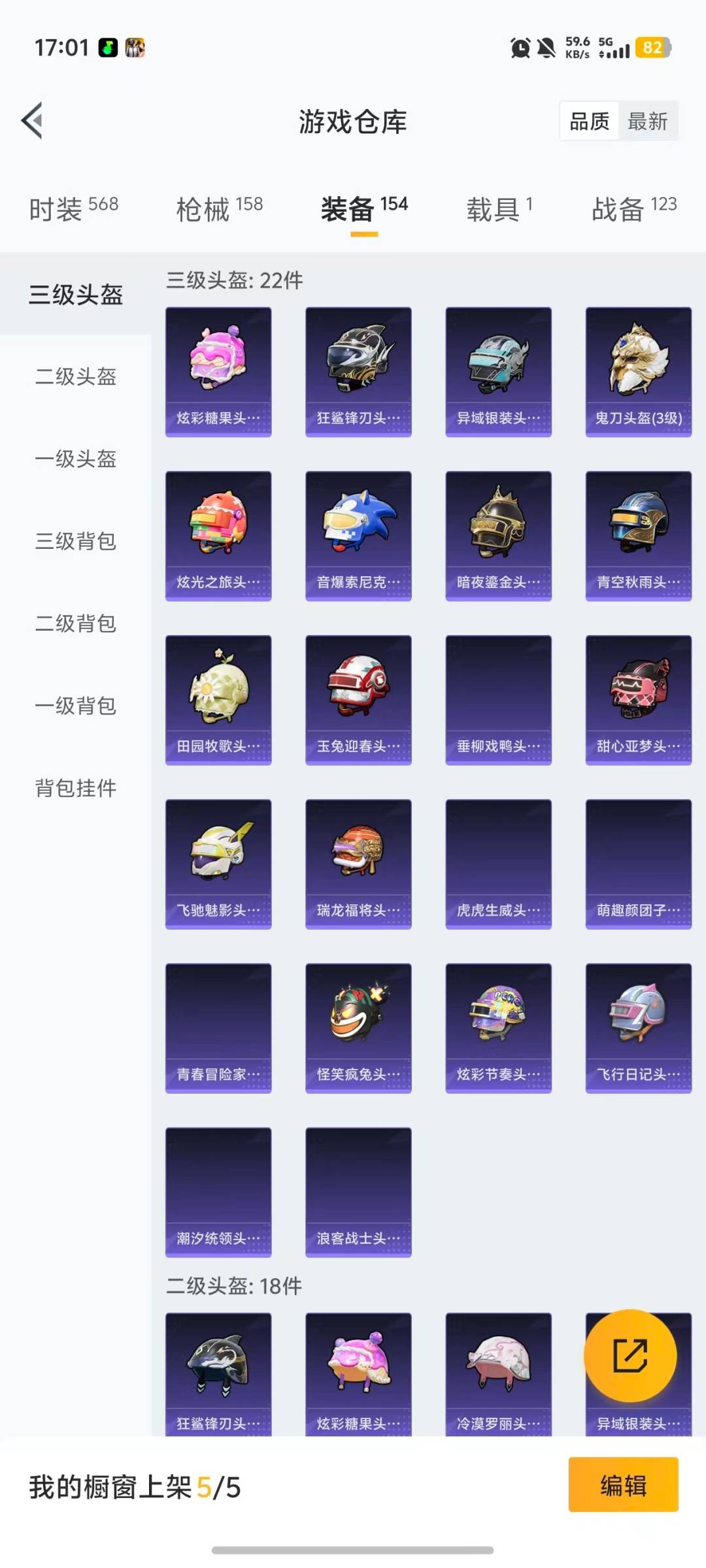Viewport: 706px width, 1568px height.
Task: Open the 音爆索尼克 helmet item
Action: (x=358, y=534)
